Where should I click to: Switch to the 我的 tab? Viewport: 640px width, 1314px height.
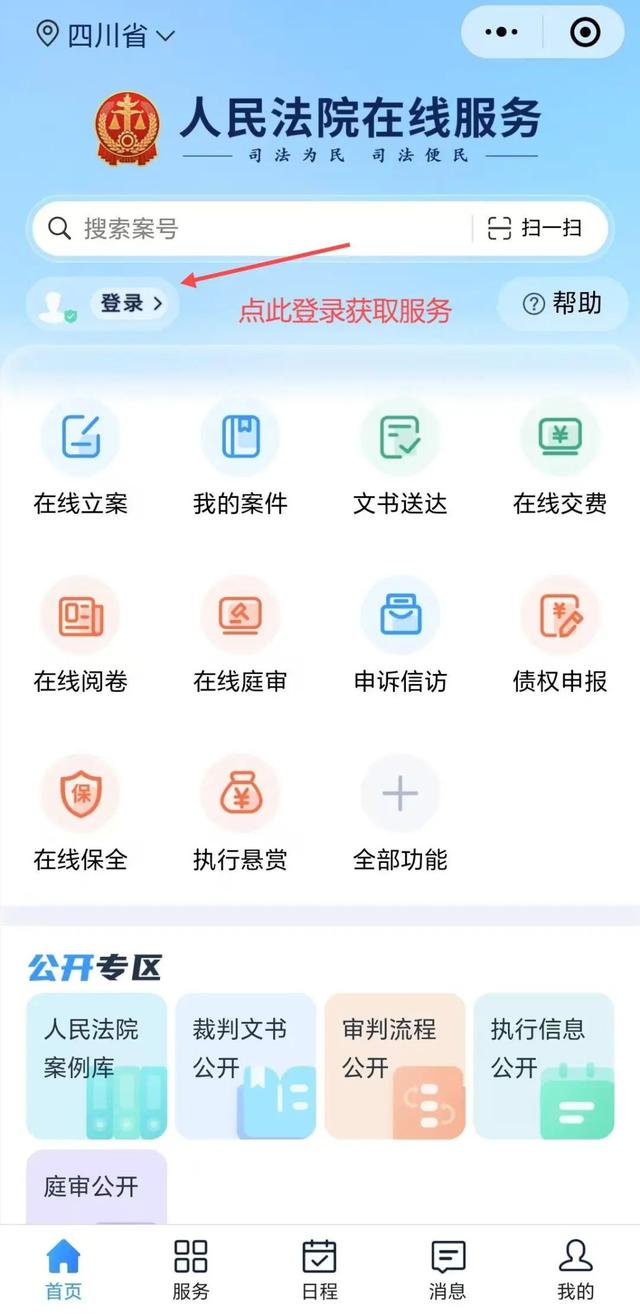tap(575, 1269)
